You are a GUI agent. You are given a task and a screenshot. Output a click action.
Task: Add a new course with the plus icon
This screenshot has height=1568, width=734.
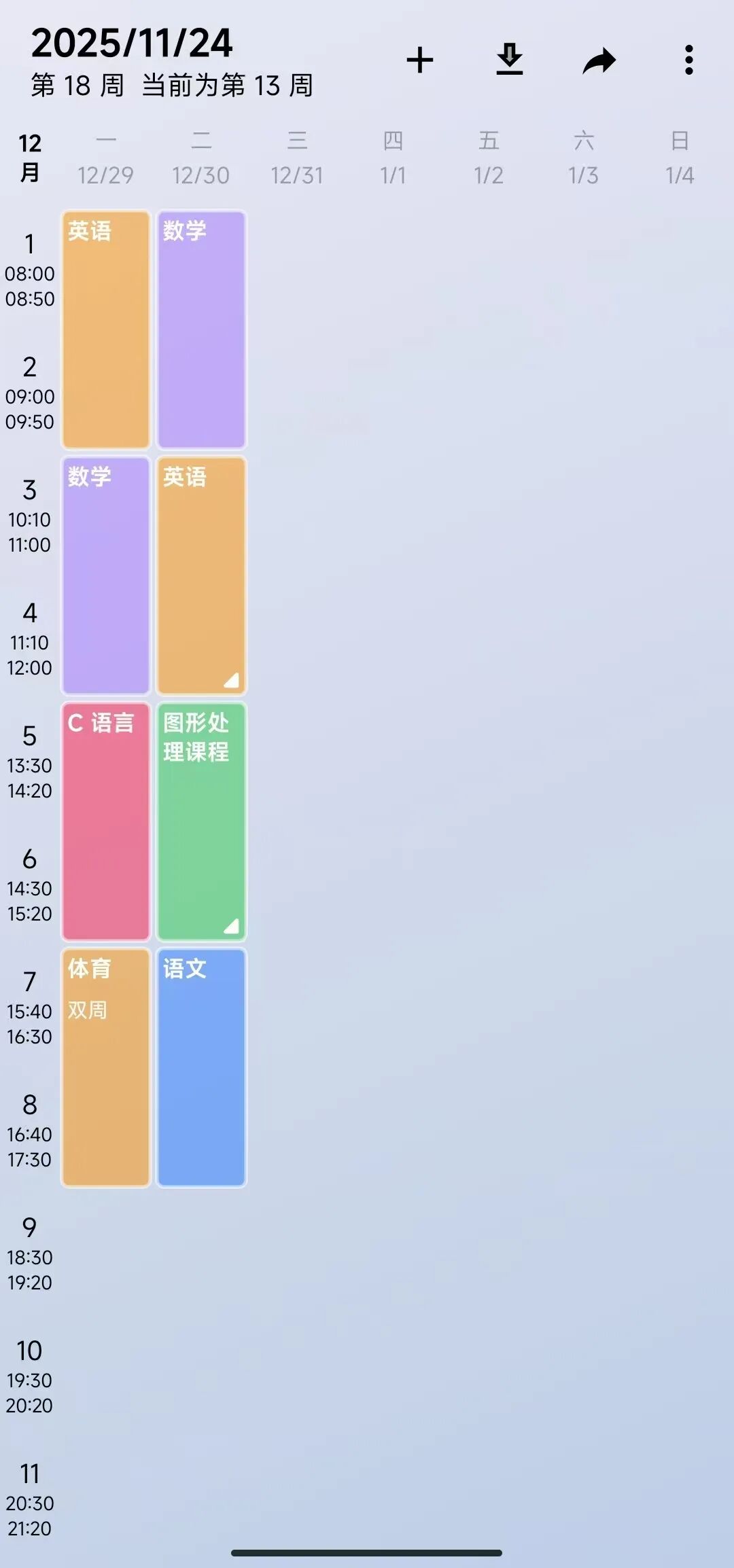pos(420,60)
